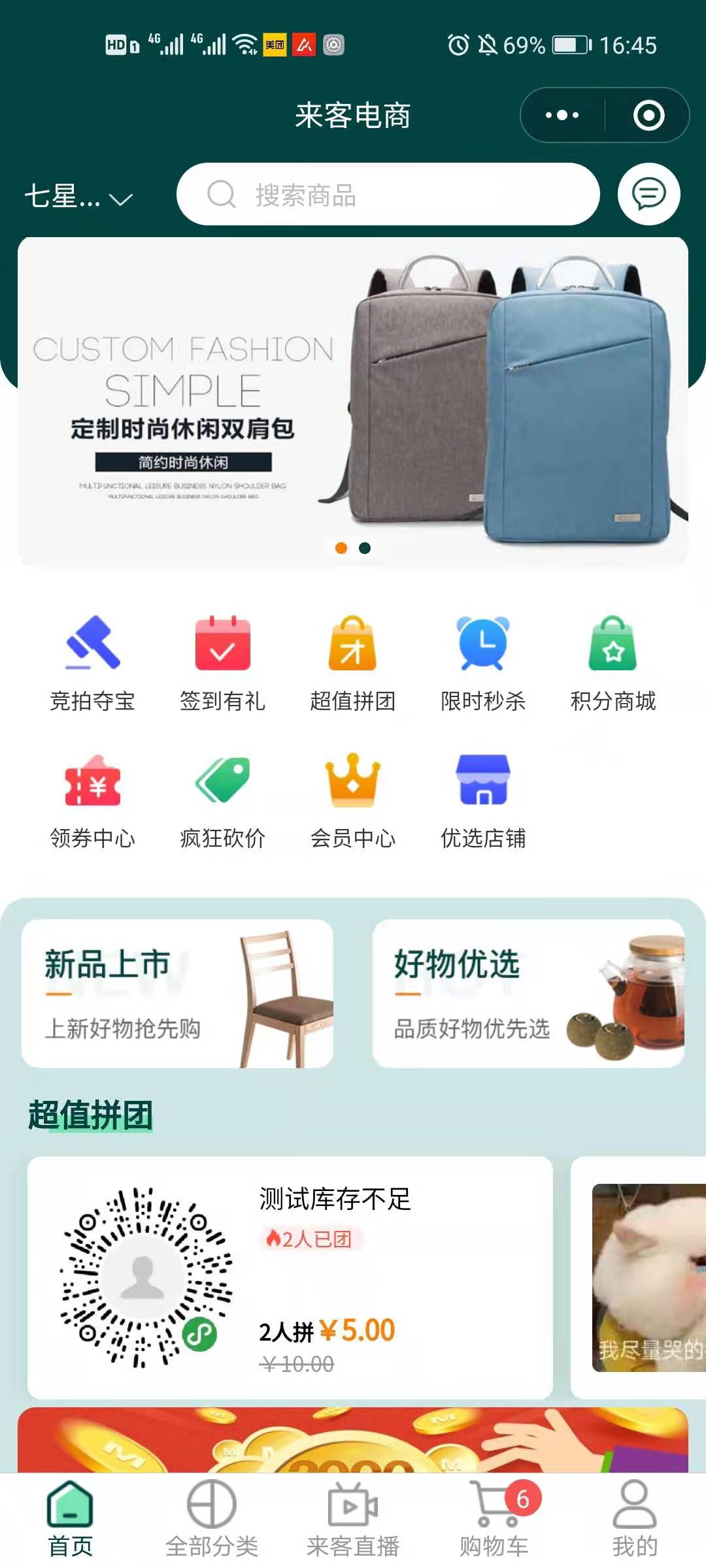
Task: Close the mini program with the circle button
Action: tap(648, 116)
